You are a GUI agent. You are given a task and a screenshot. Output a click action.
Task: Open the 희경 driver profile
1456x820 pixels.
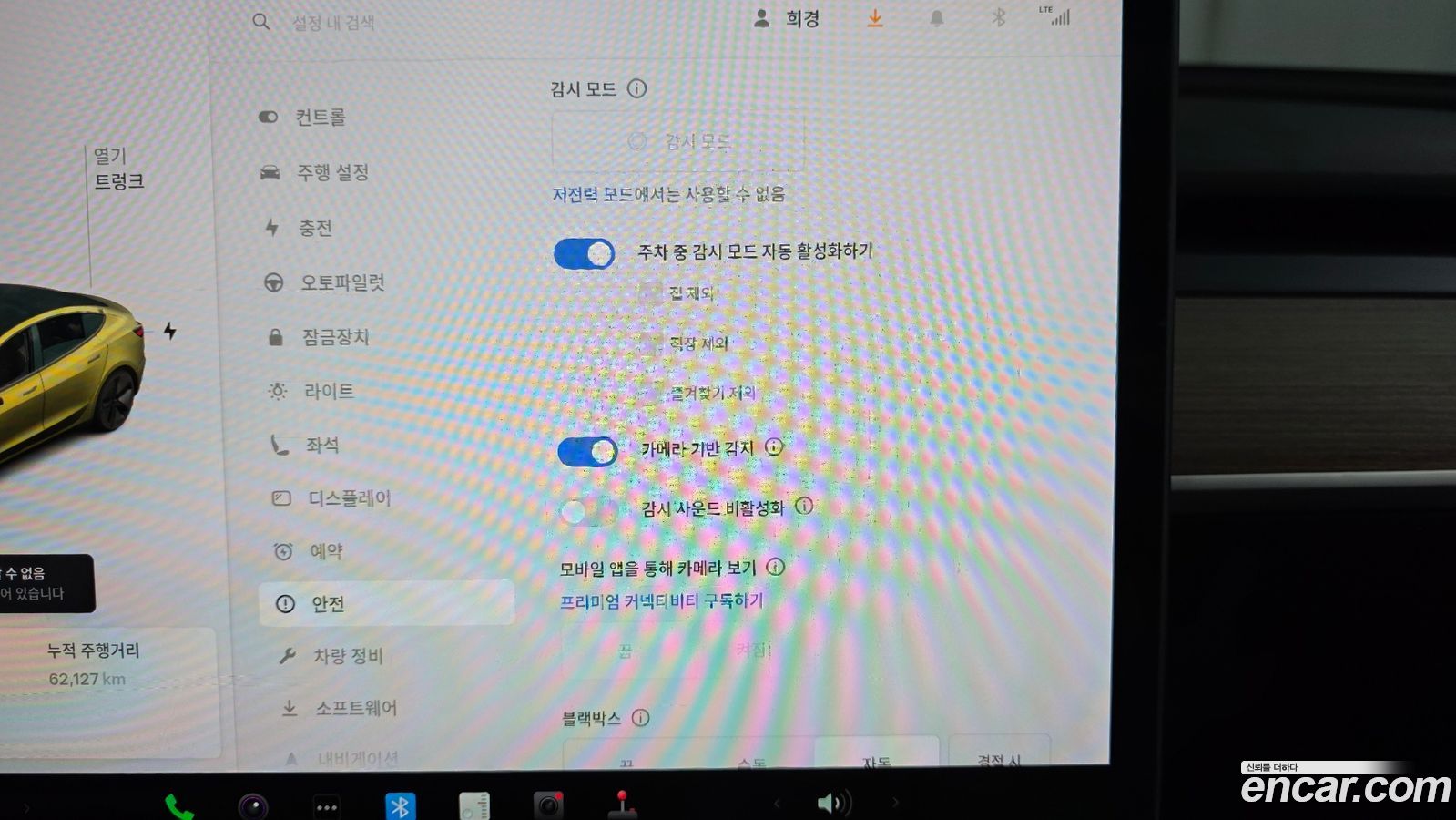788,18
